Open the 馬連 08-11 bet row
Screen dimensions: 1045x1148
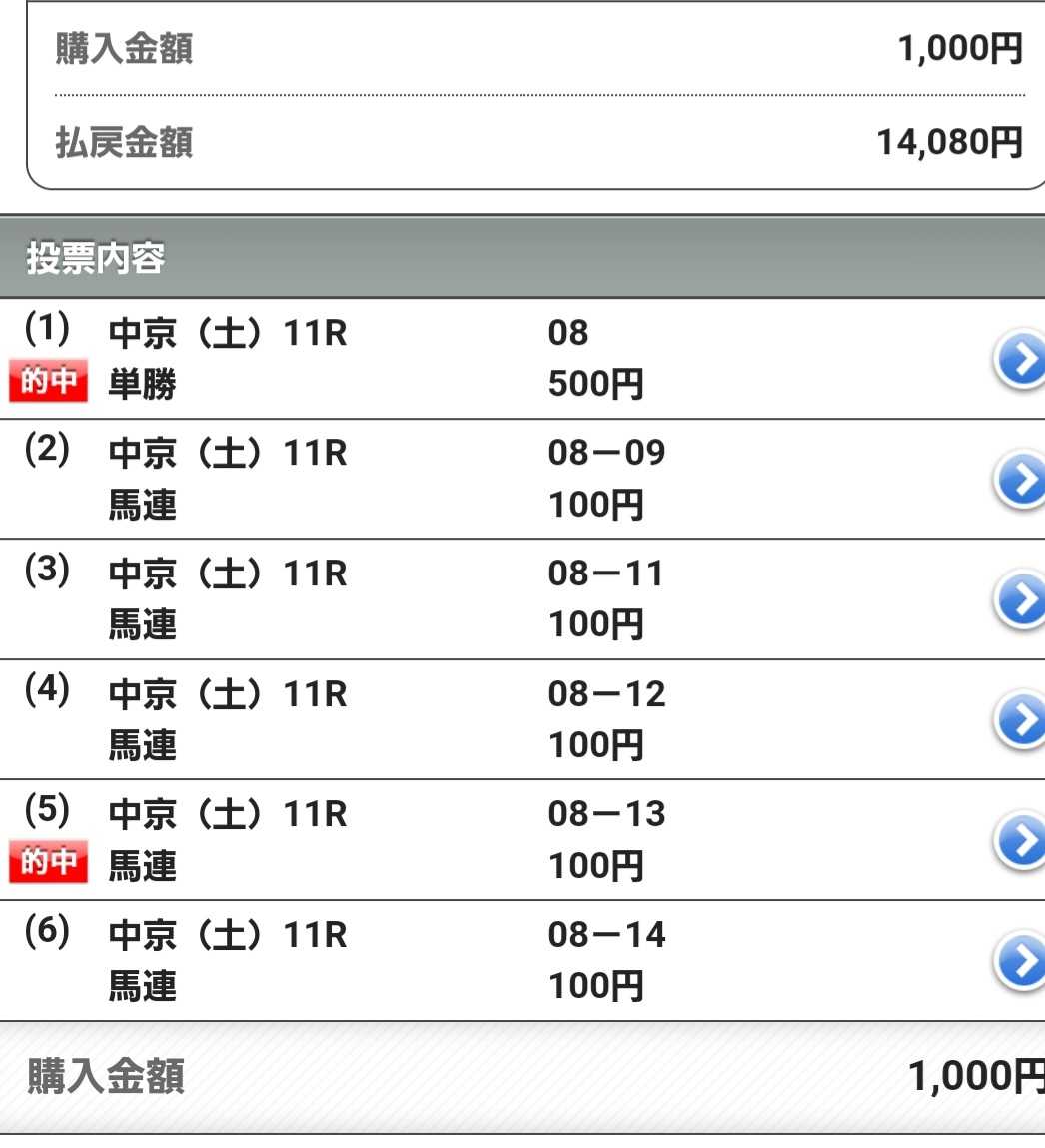tap(1020, 600)
